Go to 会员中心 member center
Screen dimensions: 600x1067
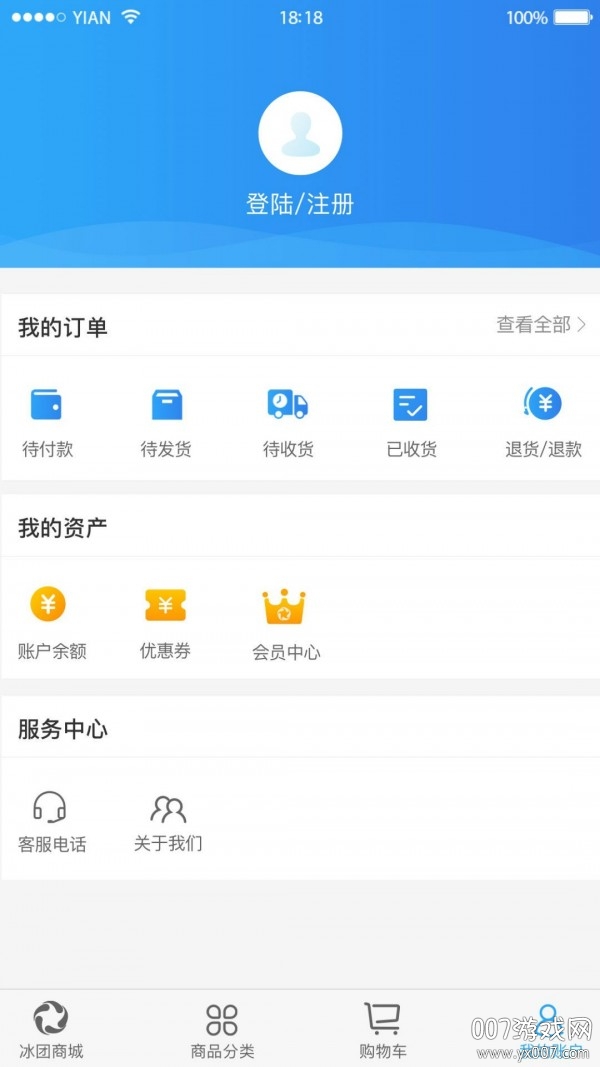pyautogui.click(x=286, y=623)
